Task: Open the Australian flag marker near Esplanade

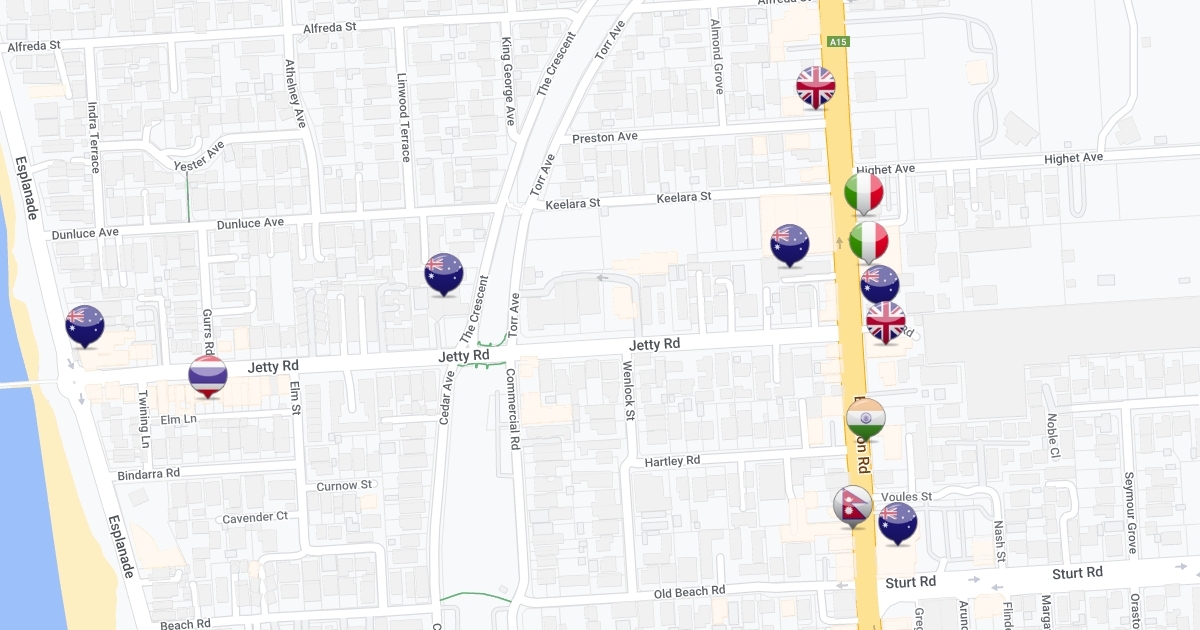Action: (85, 325)
